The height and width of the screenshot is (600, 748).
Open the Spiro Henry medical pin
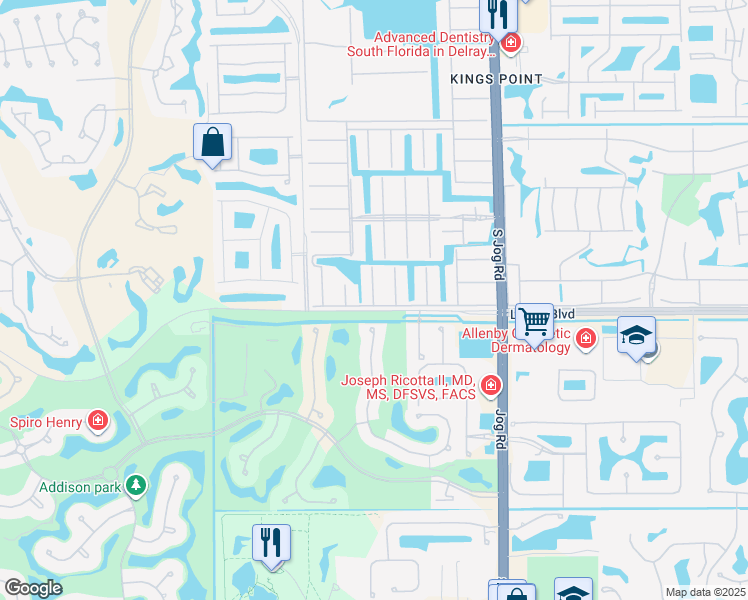[x=98, y=420]
